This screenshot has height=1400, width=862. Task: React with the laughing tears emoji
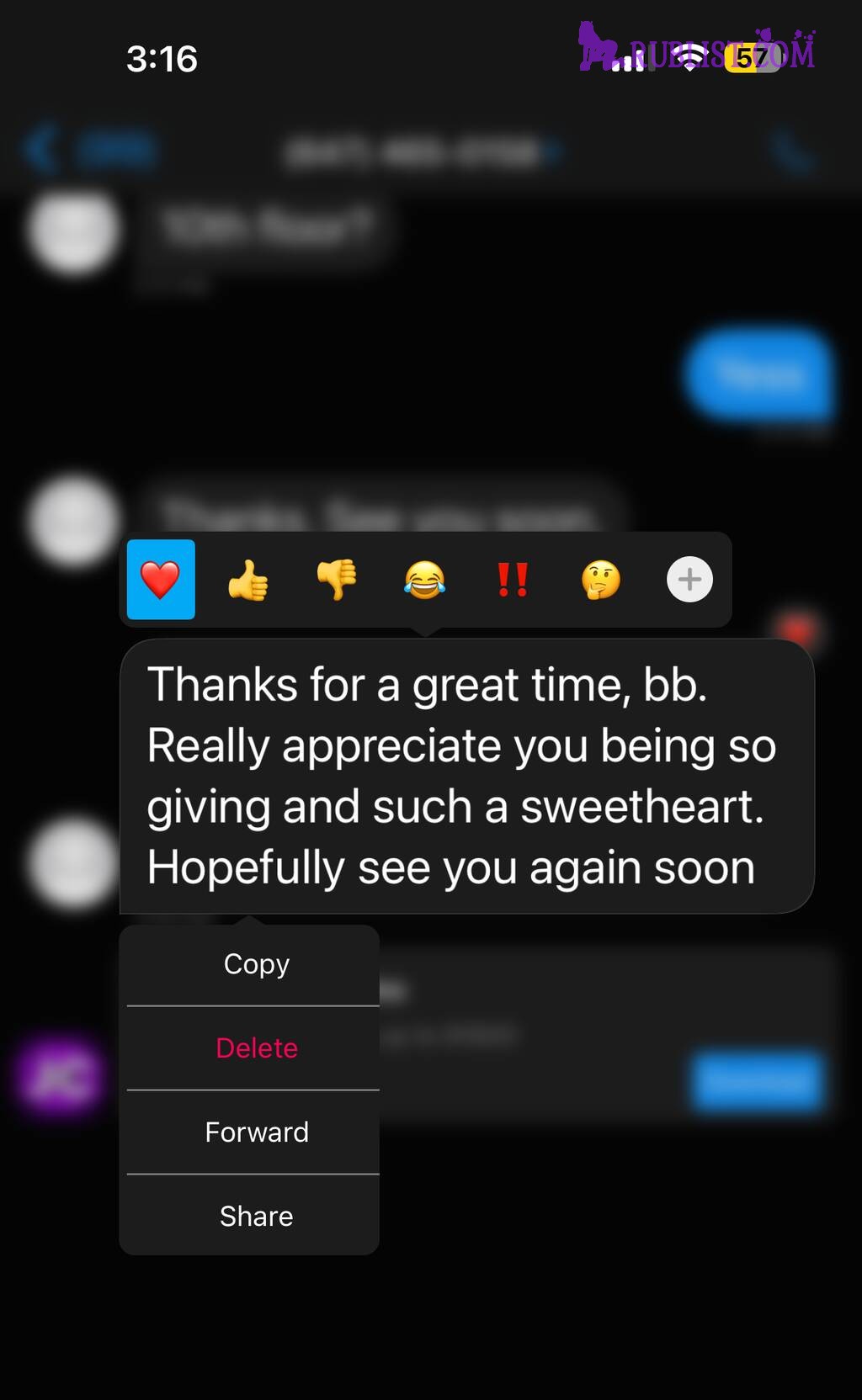click(425, 580)
